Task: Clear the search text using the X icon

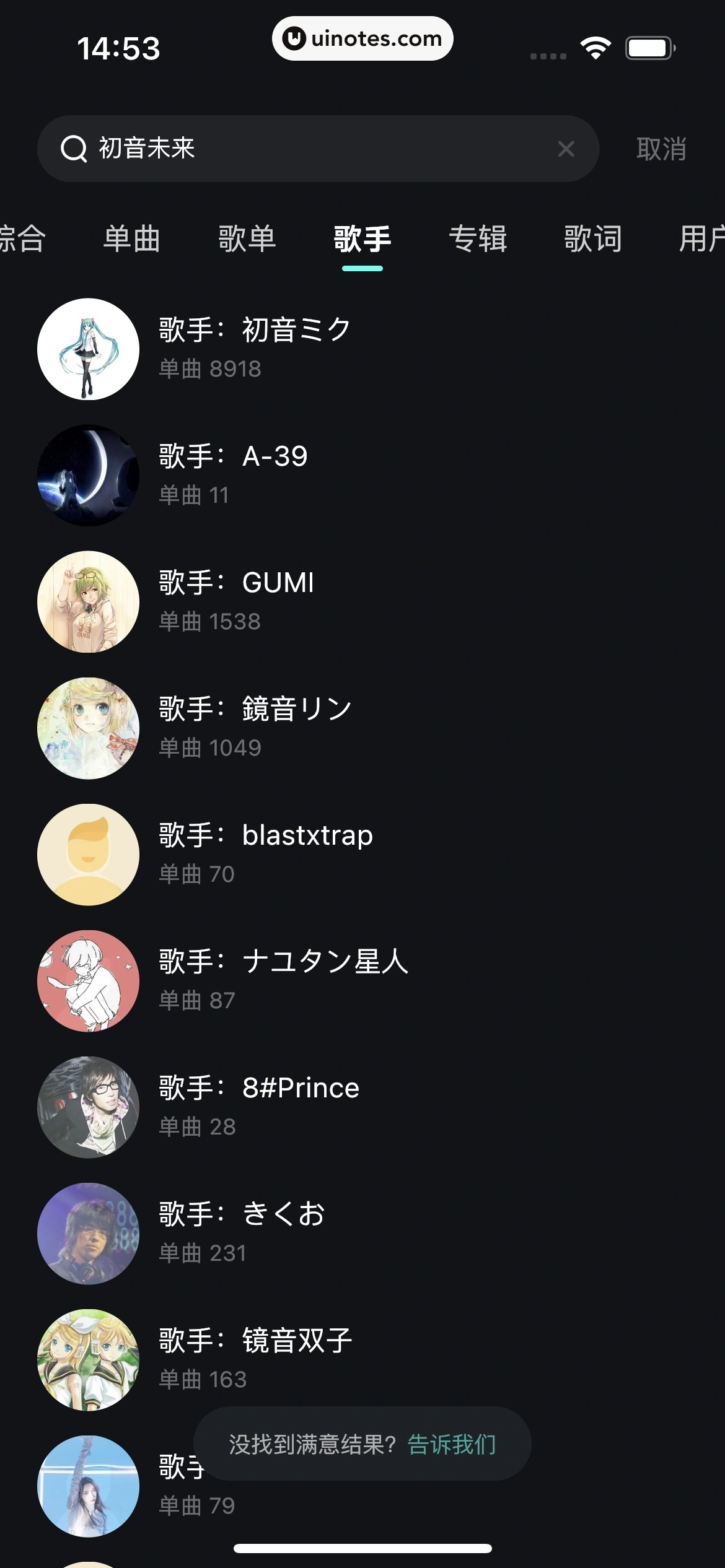Action: 565,149
